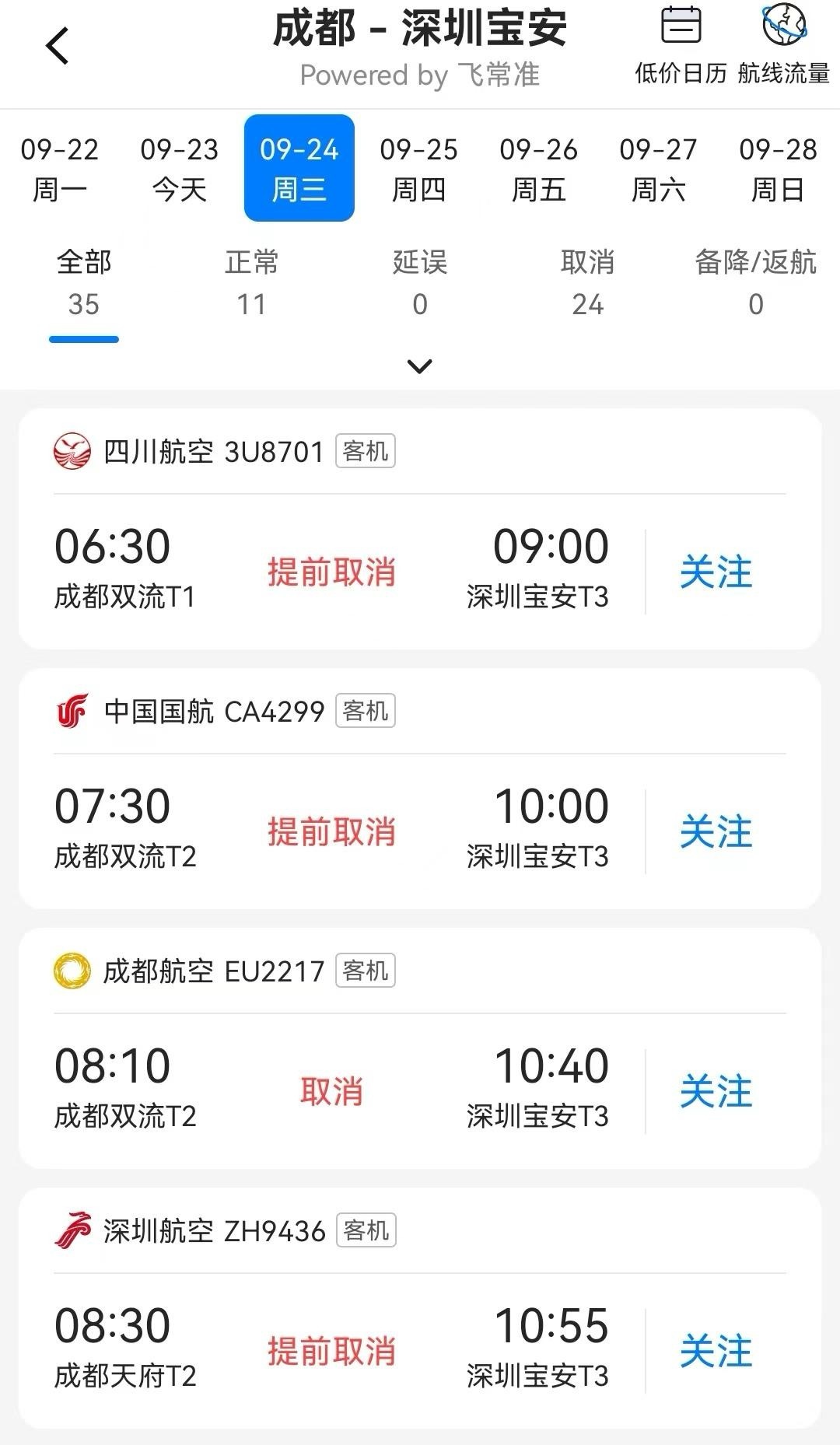Select date 09-26 周五
The height and width of the screenshot is (1445, 840).
tap(539, 168)
